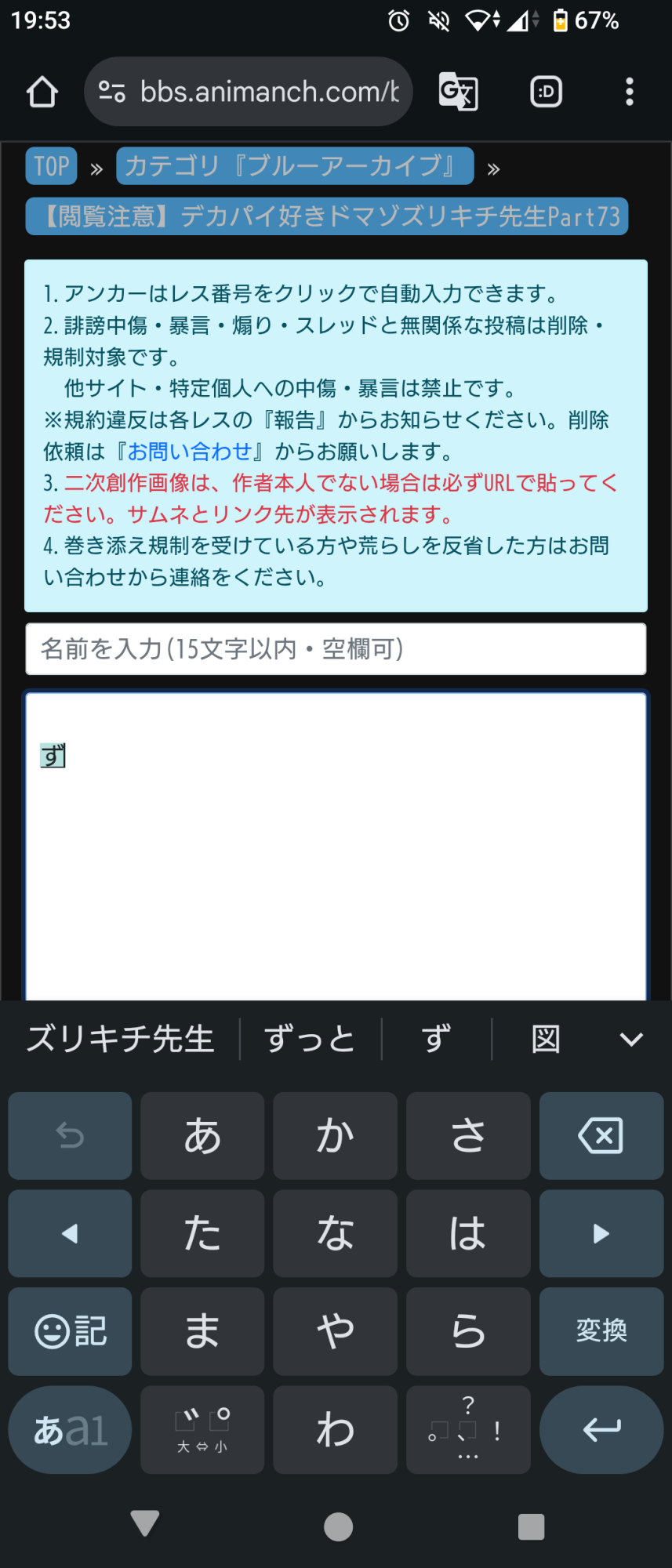Go to the browser home page
672x1568 pixels.
pos(42,92)
